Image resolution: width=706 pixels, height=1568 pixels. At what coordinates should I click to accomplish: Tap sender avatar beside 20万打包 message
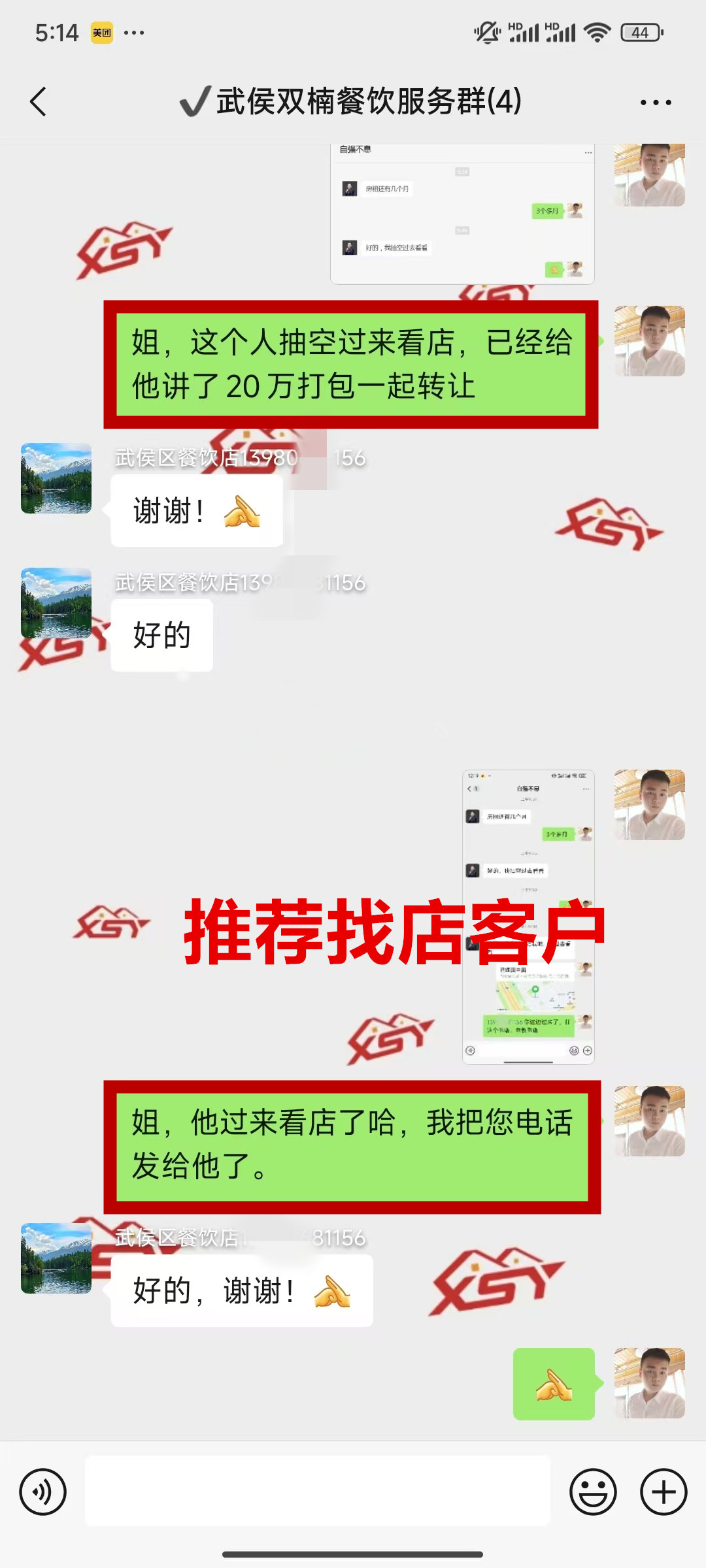[x=649, y=341]
